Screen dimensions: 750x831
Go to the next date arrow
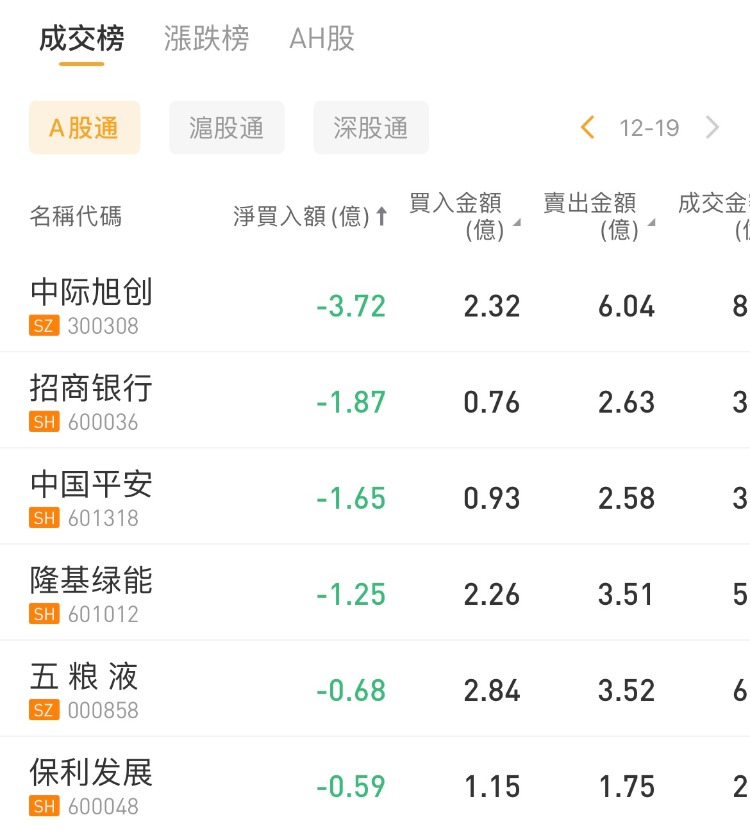tap(713, 128)
